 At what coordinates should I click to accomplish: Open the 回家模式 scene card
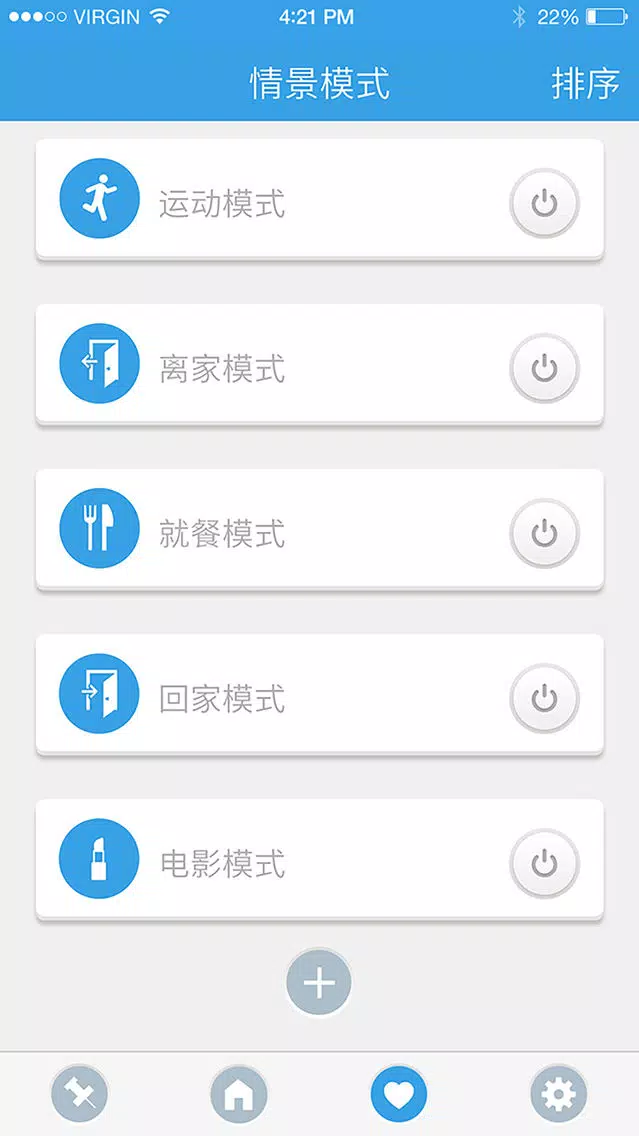(x=320, y=694)
